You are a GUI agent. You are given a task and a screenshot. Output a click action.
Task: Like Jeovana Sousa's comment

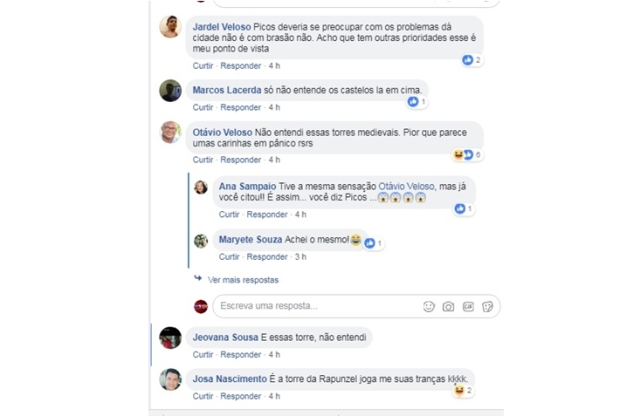tap(203, 354)
